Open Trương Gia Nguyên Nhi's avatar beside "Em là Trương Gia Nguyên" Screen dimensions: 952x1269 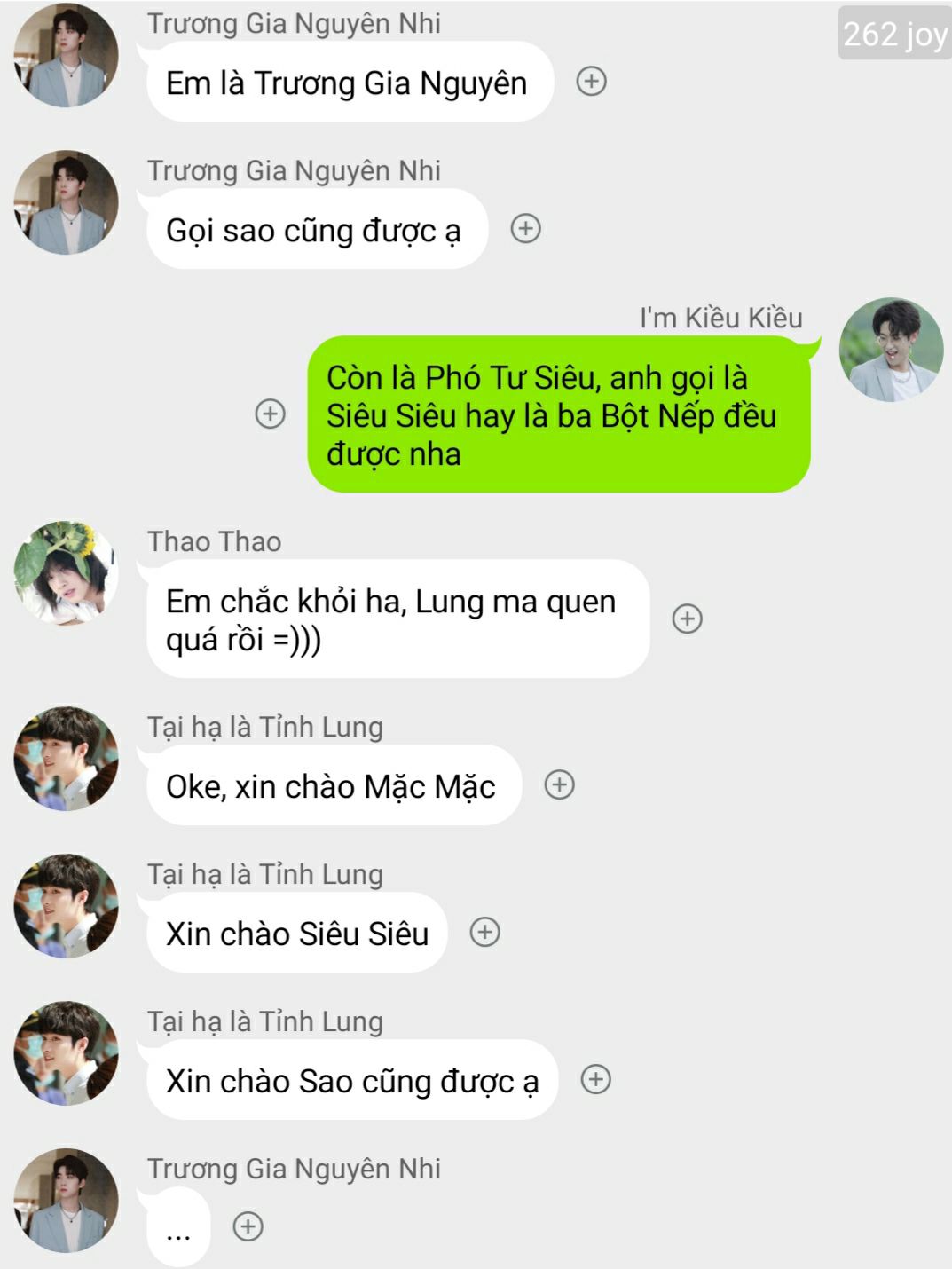pyautogui.click(x=67, y=55)
